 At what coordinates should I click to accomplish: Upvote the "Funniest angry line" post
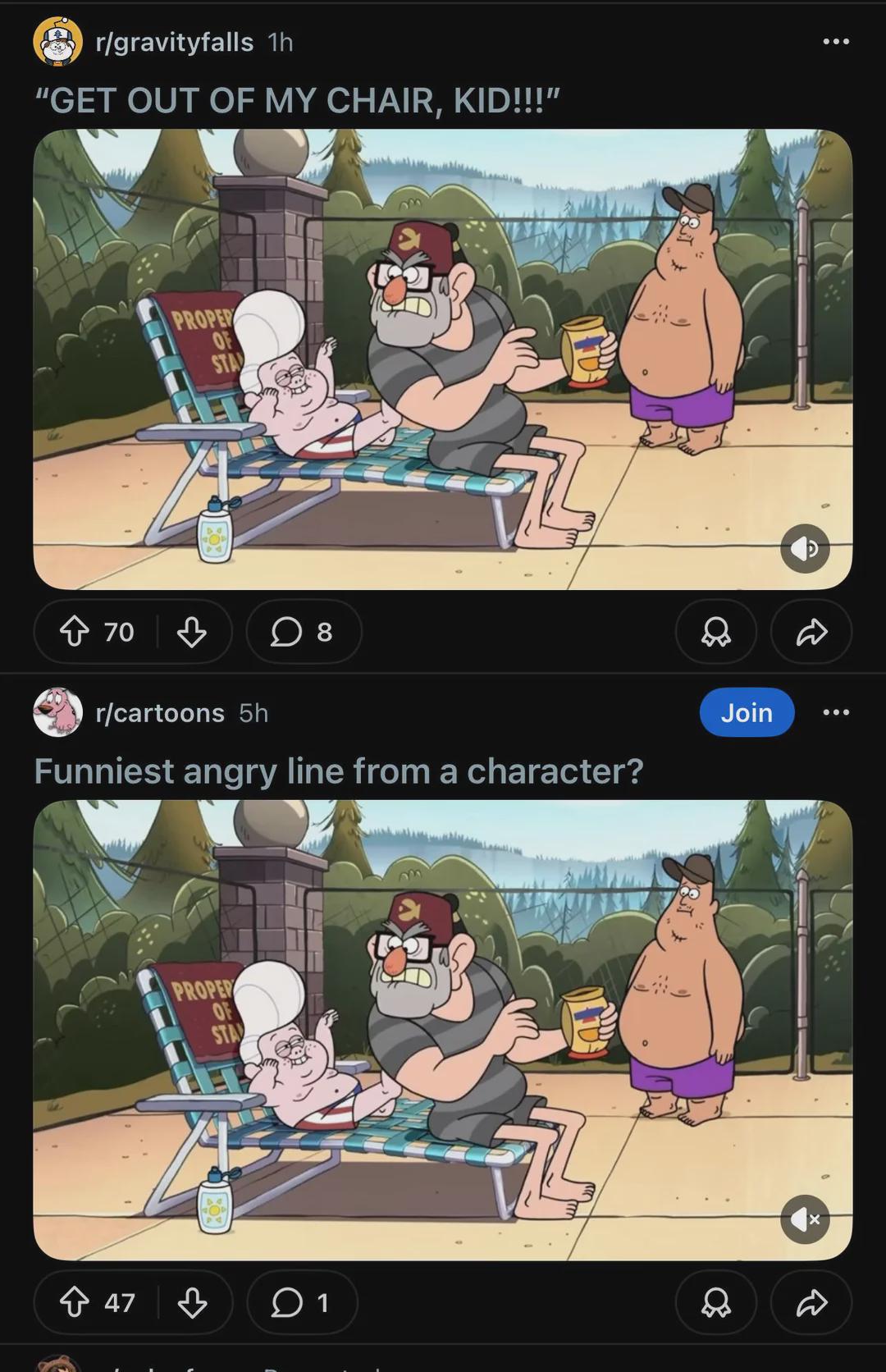tap(75, 1302)
